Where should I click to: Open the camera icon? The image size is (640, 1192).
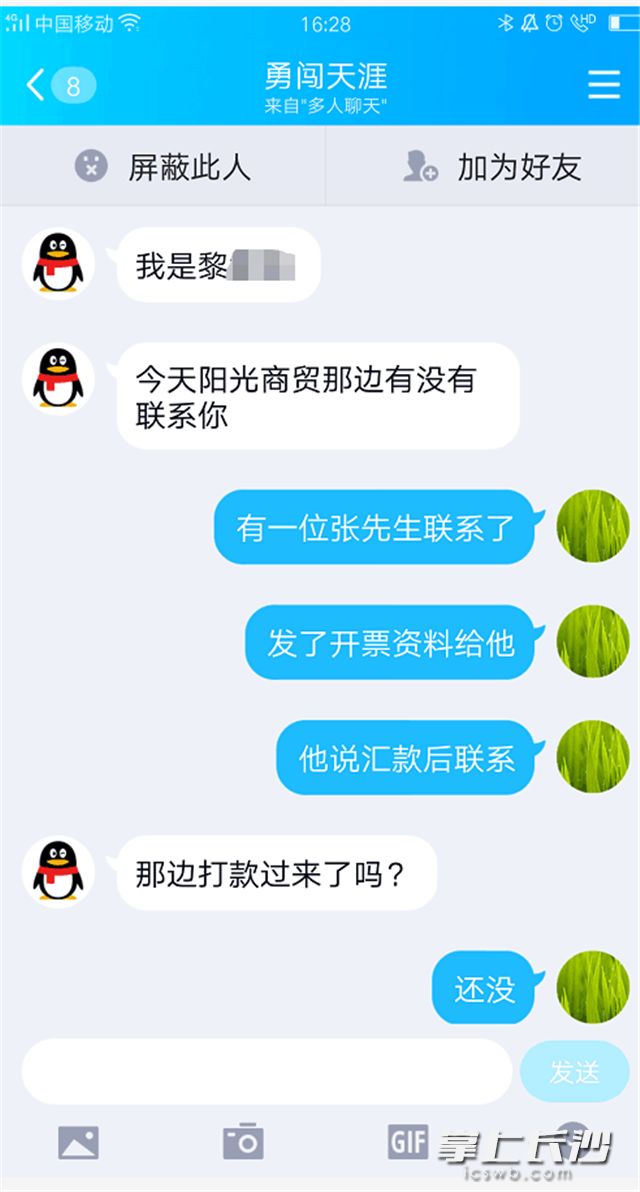click(243, 1141)
